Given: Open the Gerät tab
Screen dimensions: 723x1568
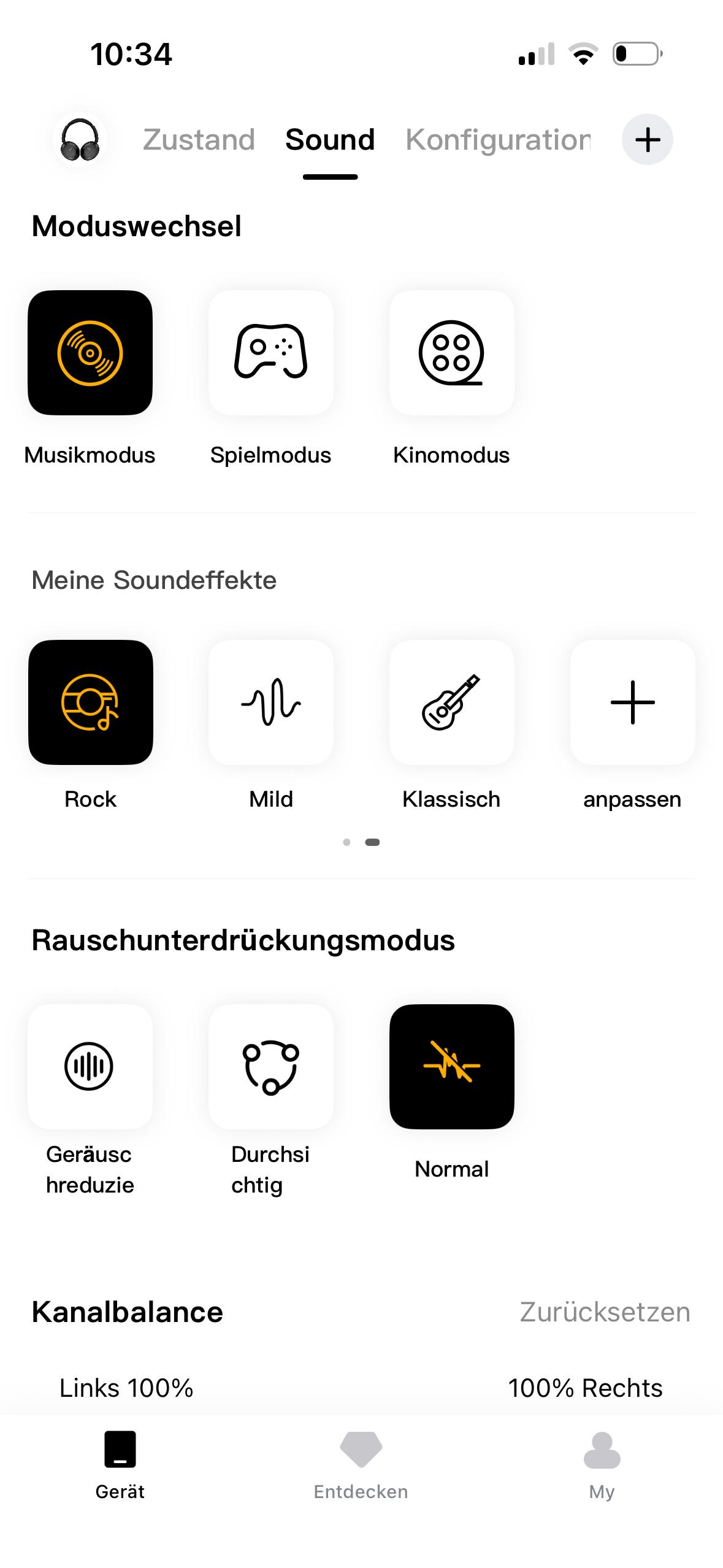Looking at the screenshot, I should click(120, 1465).
